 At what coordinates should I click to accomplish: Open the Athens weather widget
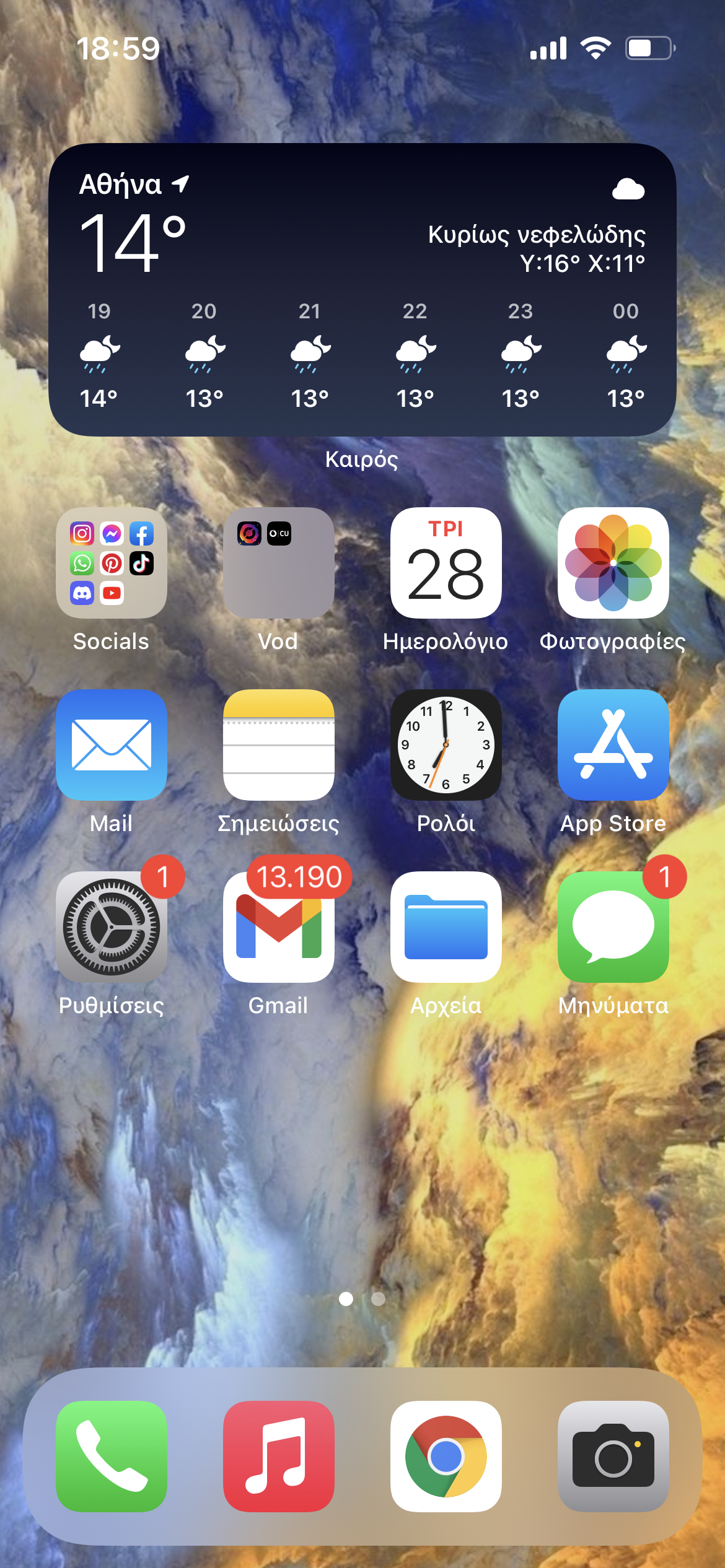[x=362, y=290]
